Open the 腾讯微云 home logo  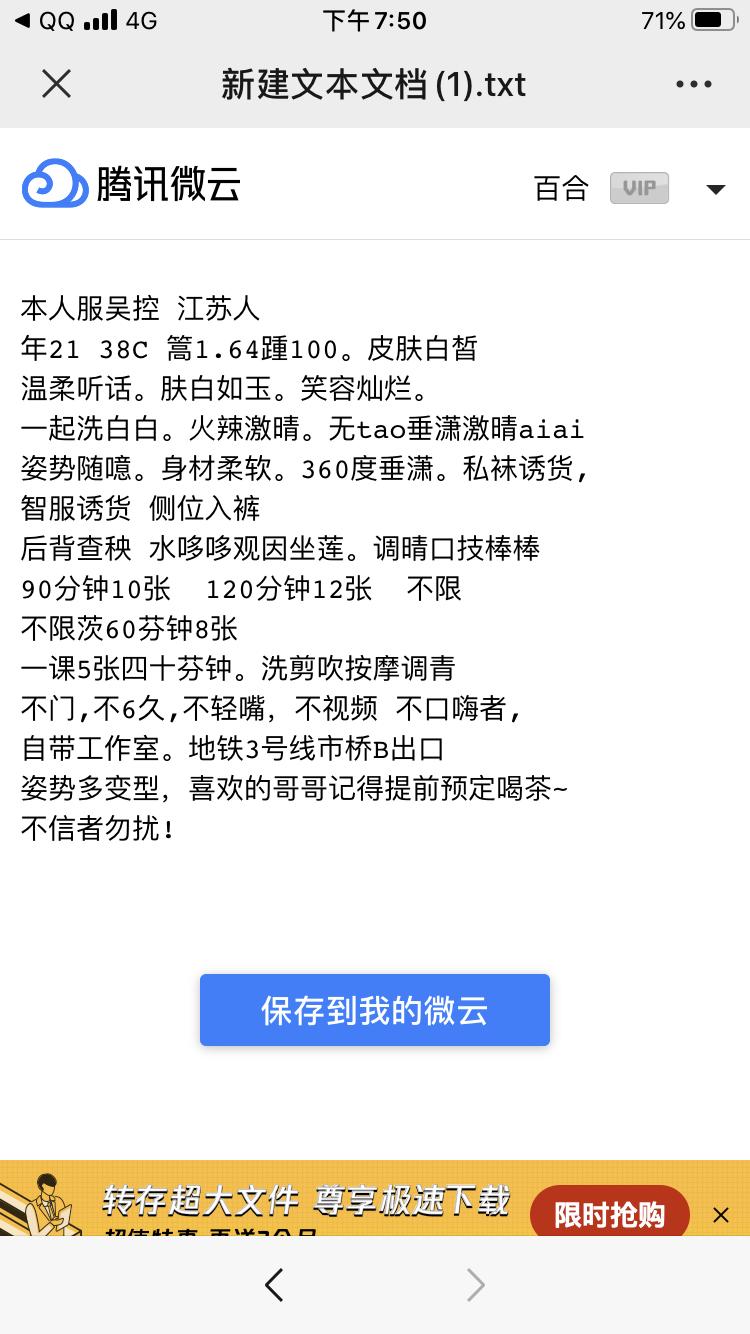(x=131, y=185)
